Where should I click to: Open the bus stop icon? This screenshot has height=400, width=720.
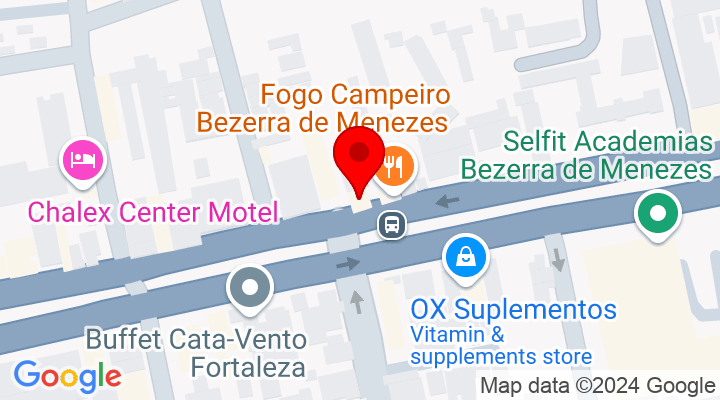pos(392,223)
